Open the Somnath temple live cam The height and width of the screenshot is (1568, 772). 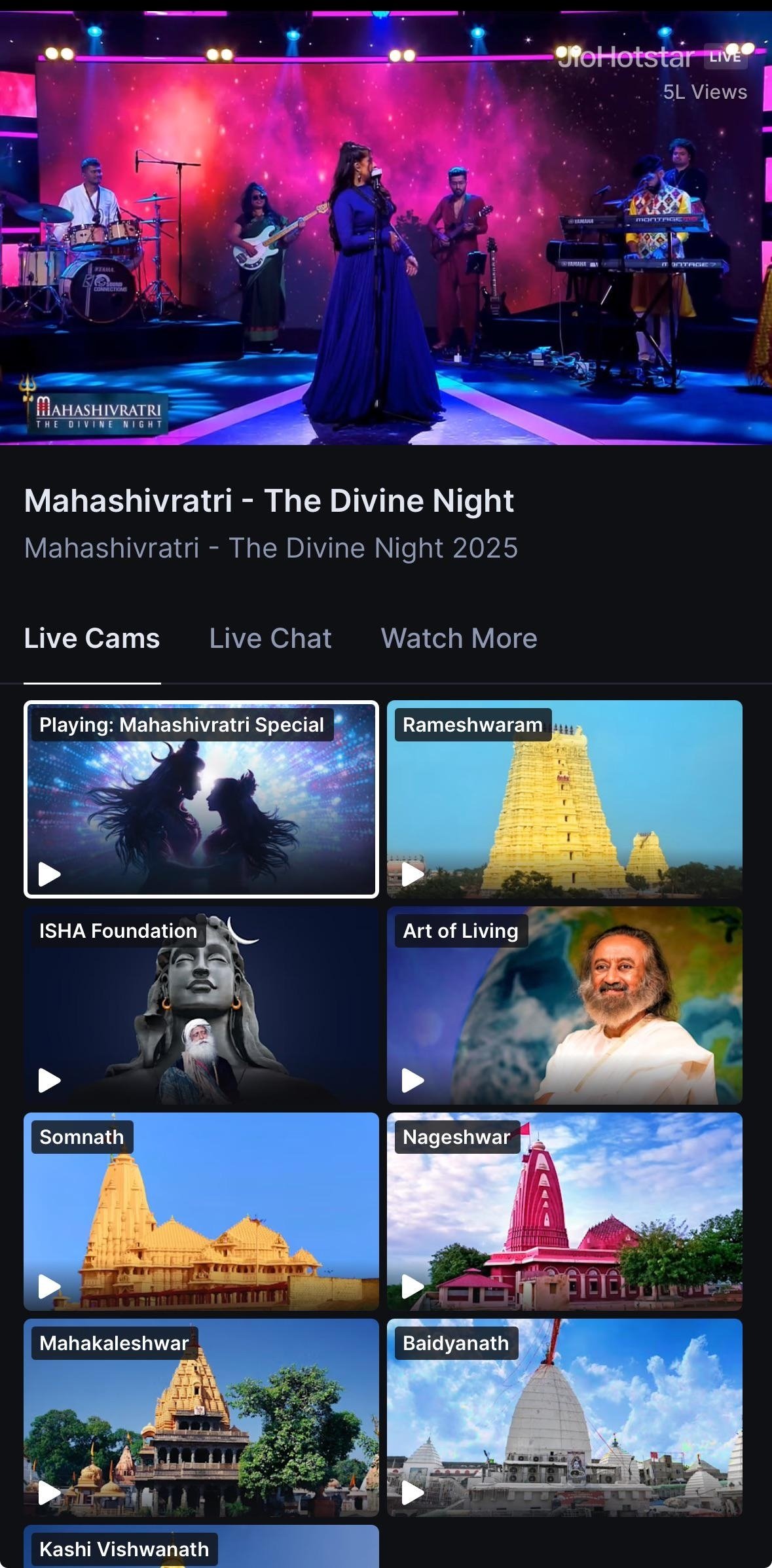pos(201,1211)
